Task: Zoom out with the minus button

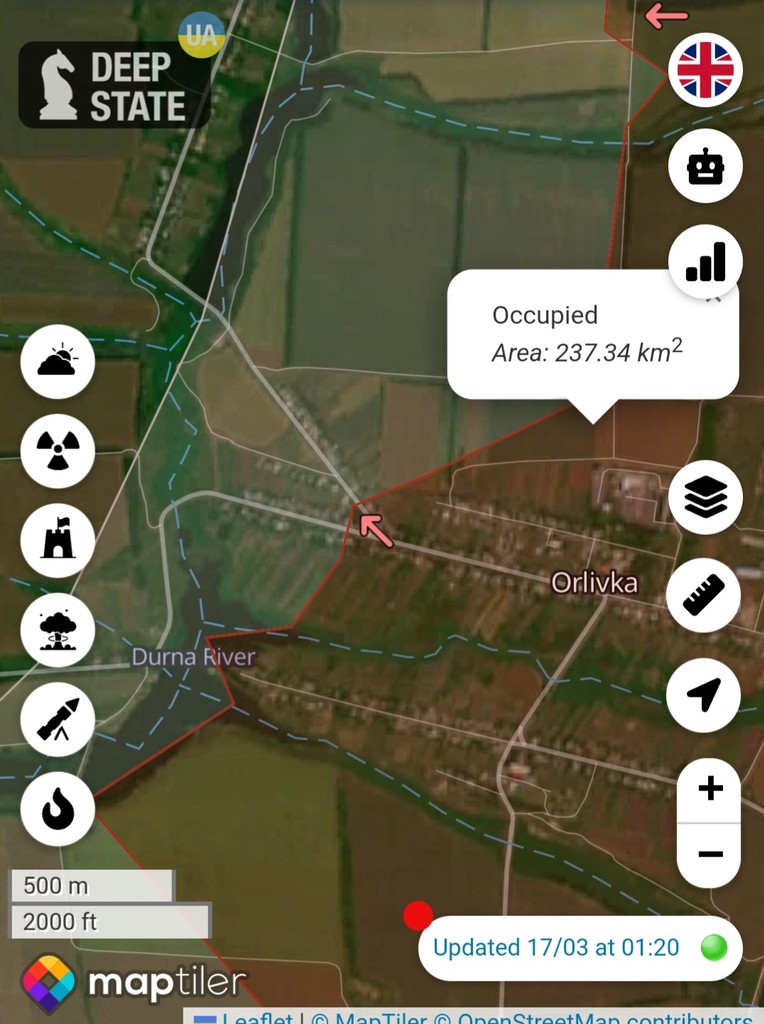Action: pyautogui.click(x=710, y=854)
